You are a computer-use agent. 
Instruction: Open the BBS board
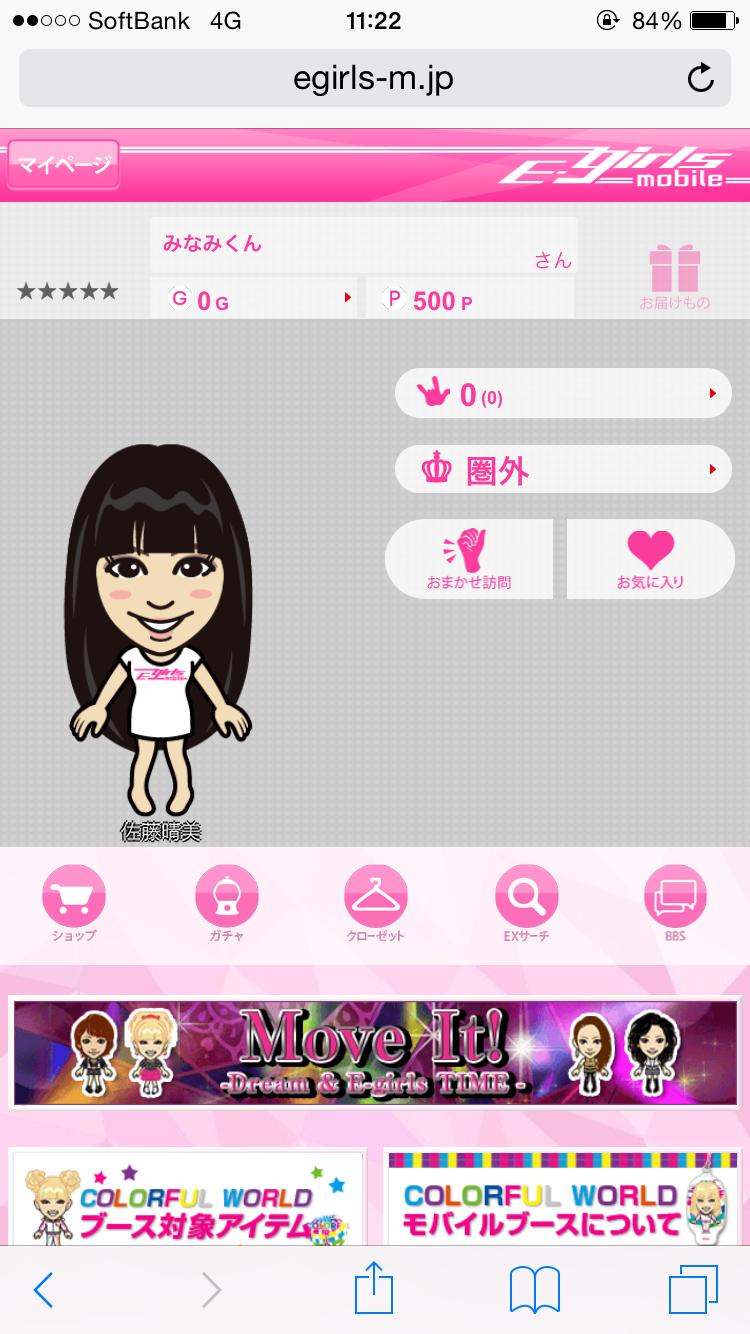[675, 902]
